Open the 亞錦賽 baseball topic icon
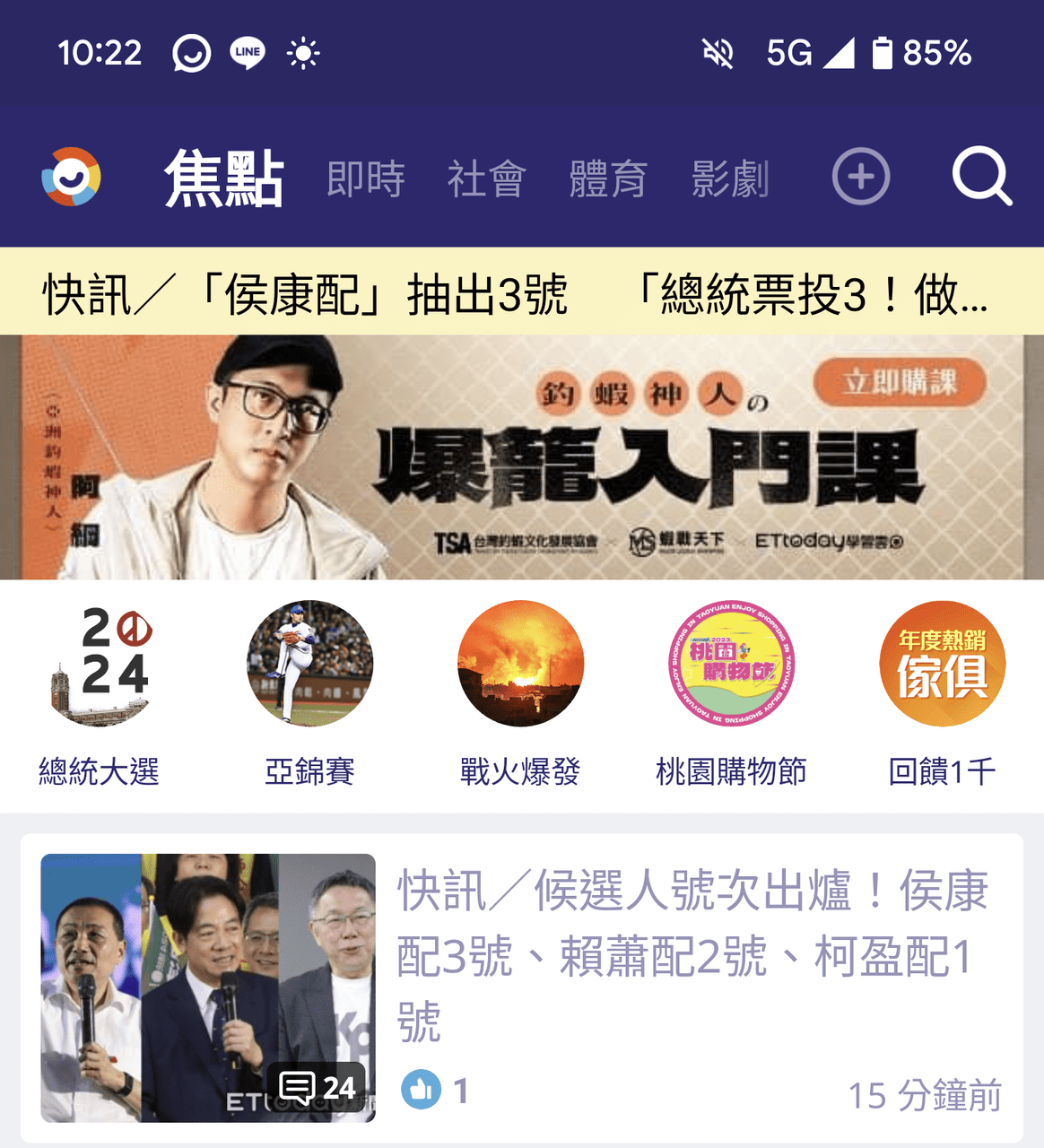The image size is (1044, 1148). (311, 664)
